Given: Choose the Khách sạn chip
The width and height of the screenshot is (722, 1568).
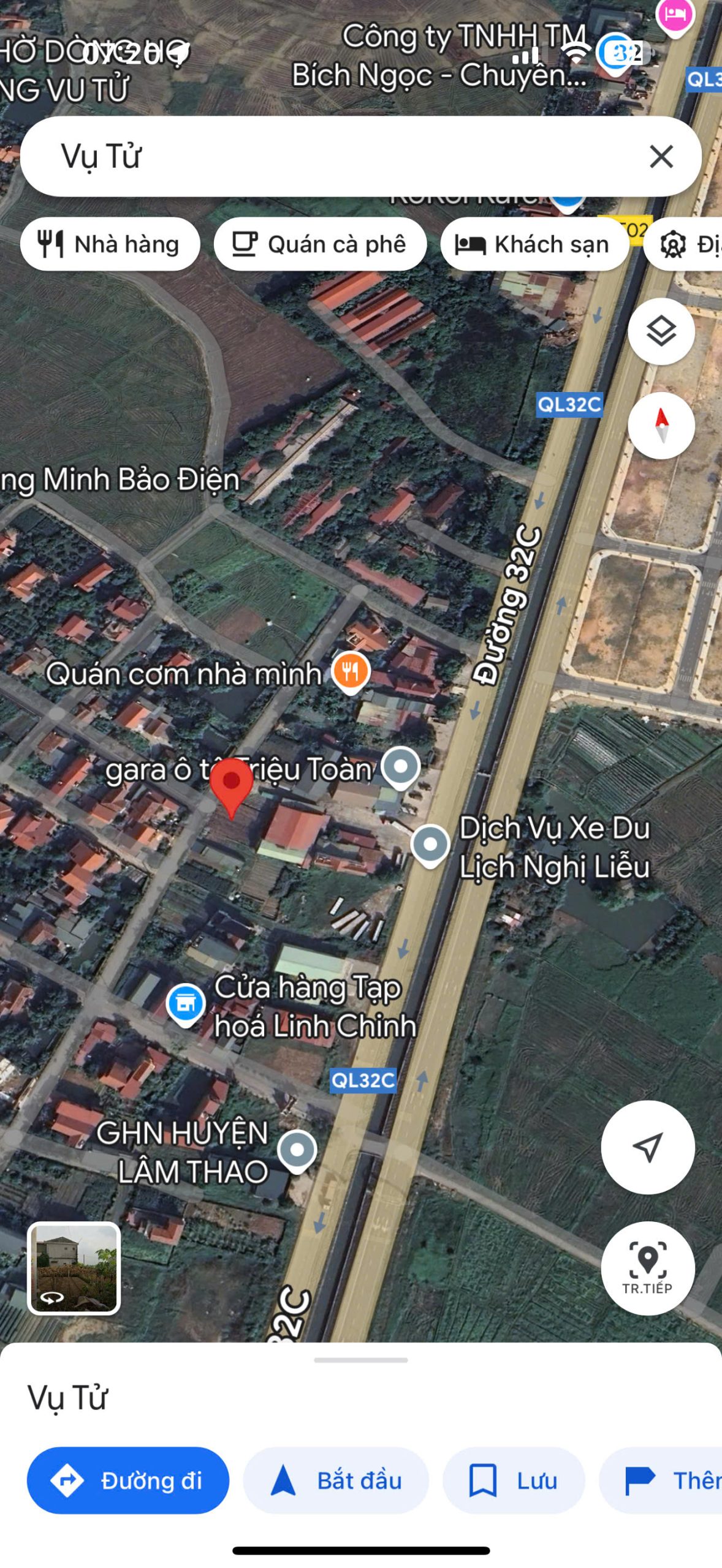Looking at the screenshot, I should coord(534,244).
